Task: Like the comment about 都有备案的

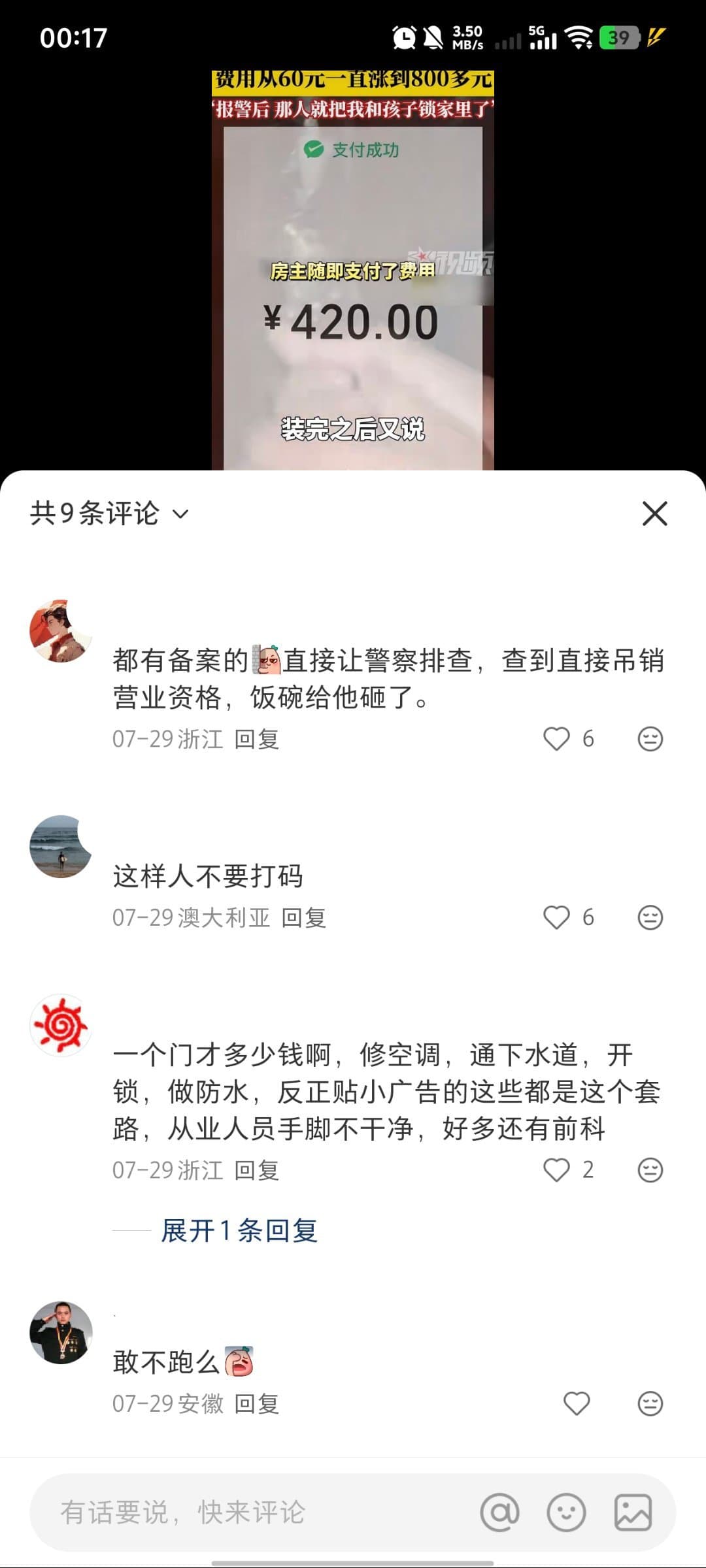Action: (x=557, y=739)
